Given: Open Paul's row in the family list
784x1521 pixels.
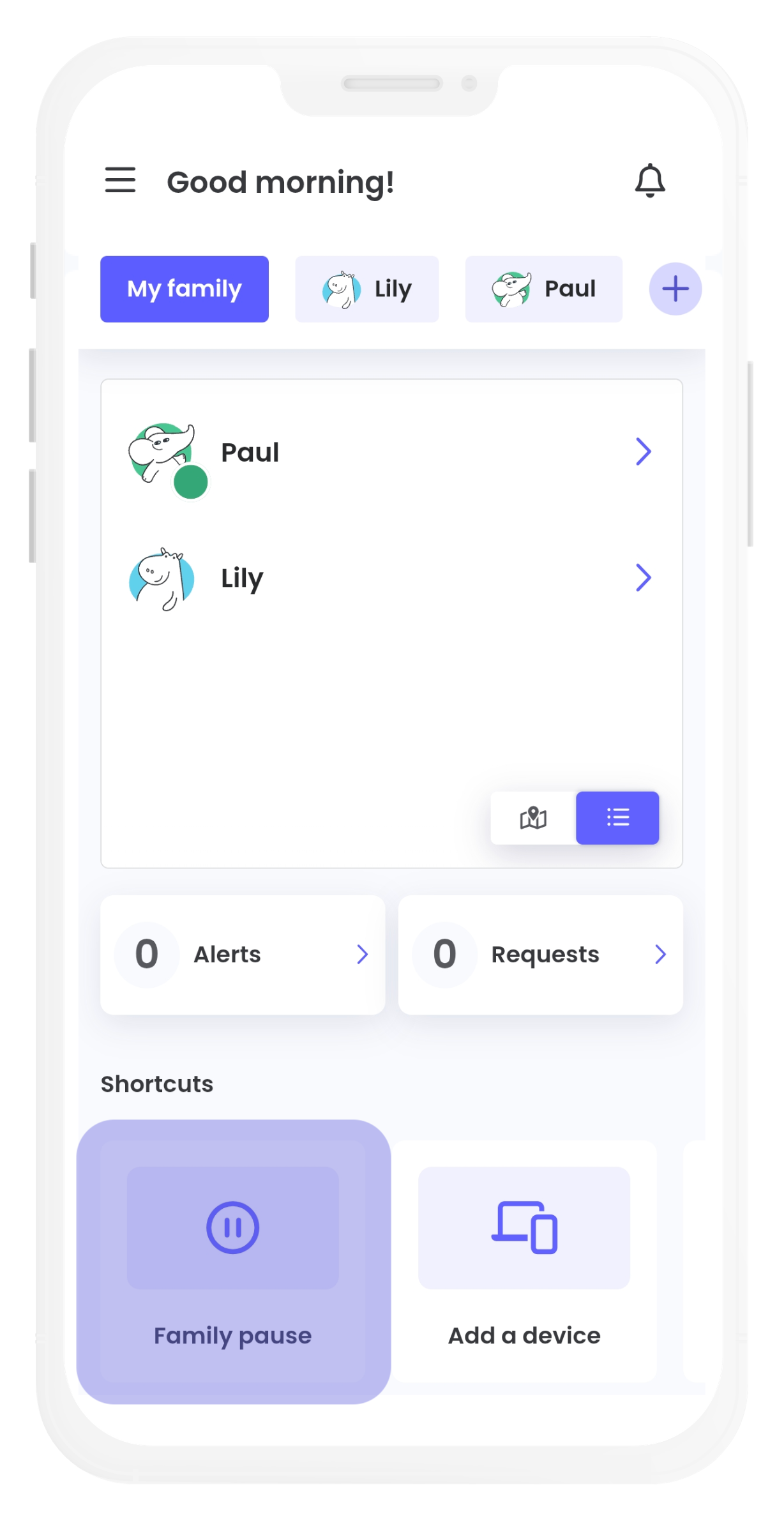Looking at the screenshot, I should (391, 453).
